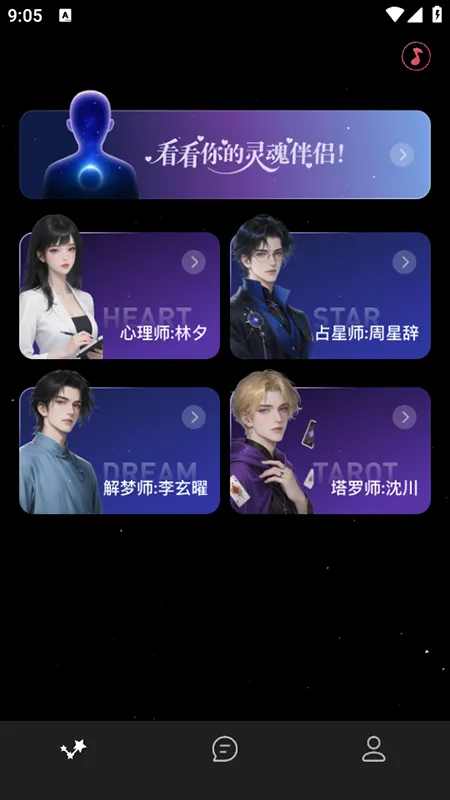450x800 pixels.
Task: Open astrologer 周星辞's STAR card
Action: tap(330, 295)
